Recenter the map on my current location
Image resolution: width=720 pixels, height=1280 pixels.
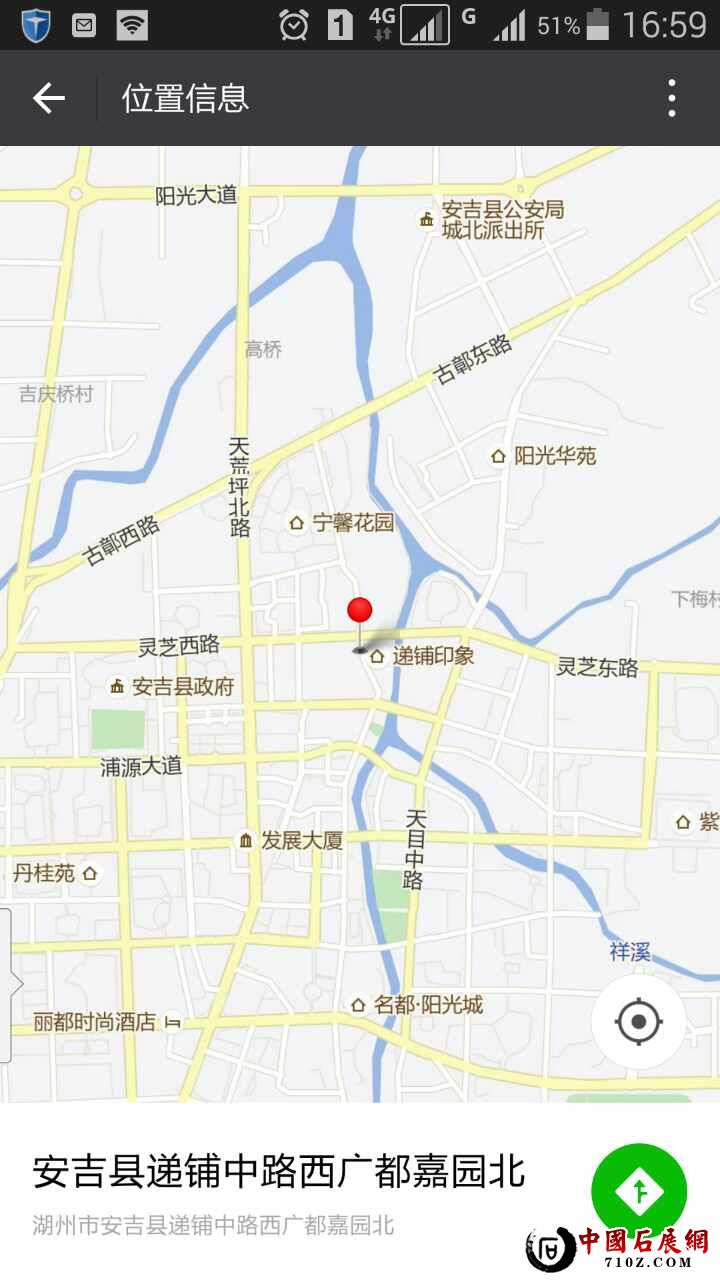pyautogui.click(x=639, y=1022)
